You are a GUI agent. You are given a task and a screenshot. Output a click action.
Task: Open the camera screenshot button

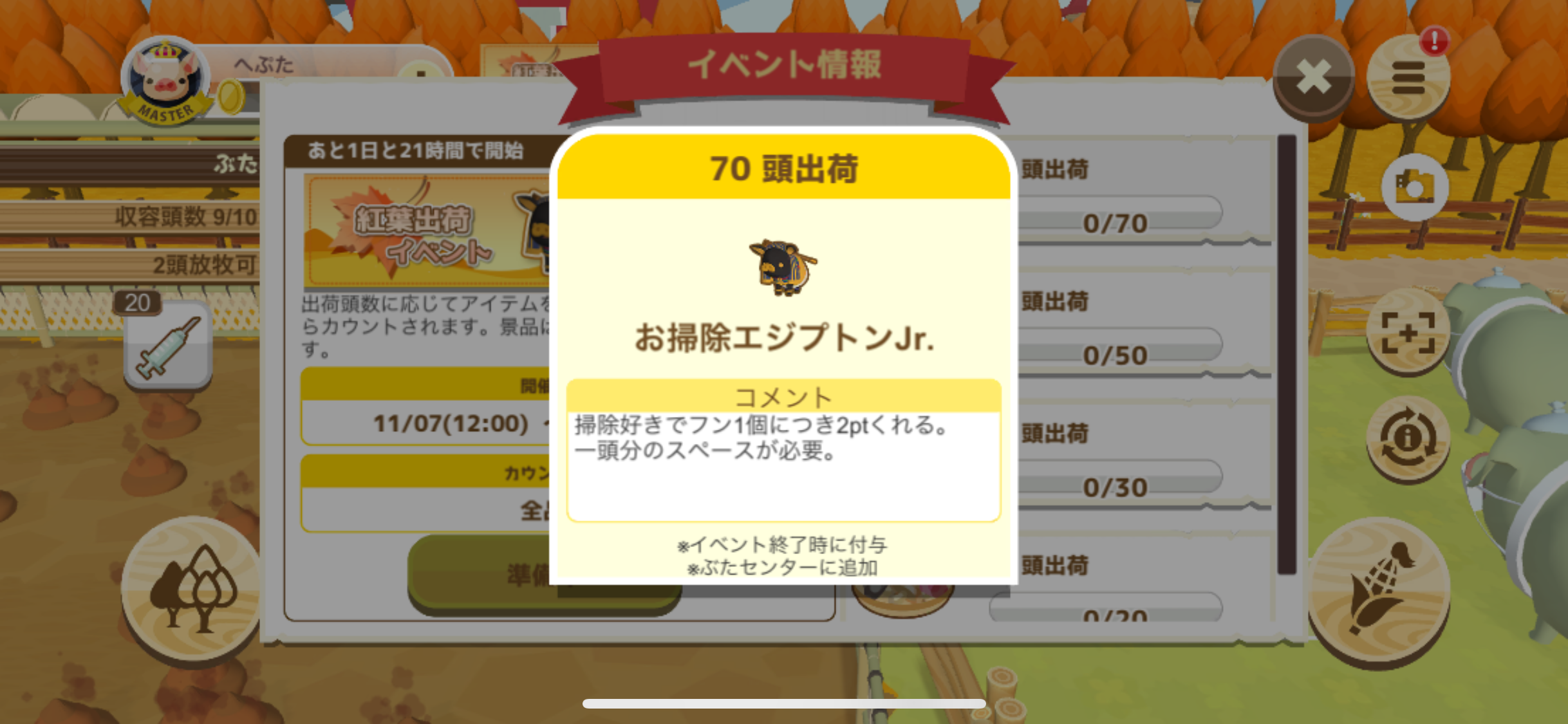(1414, 188)
